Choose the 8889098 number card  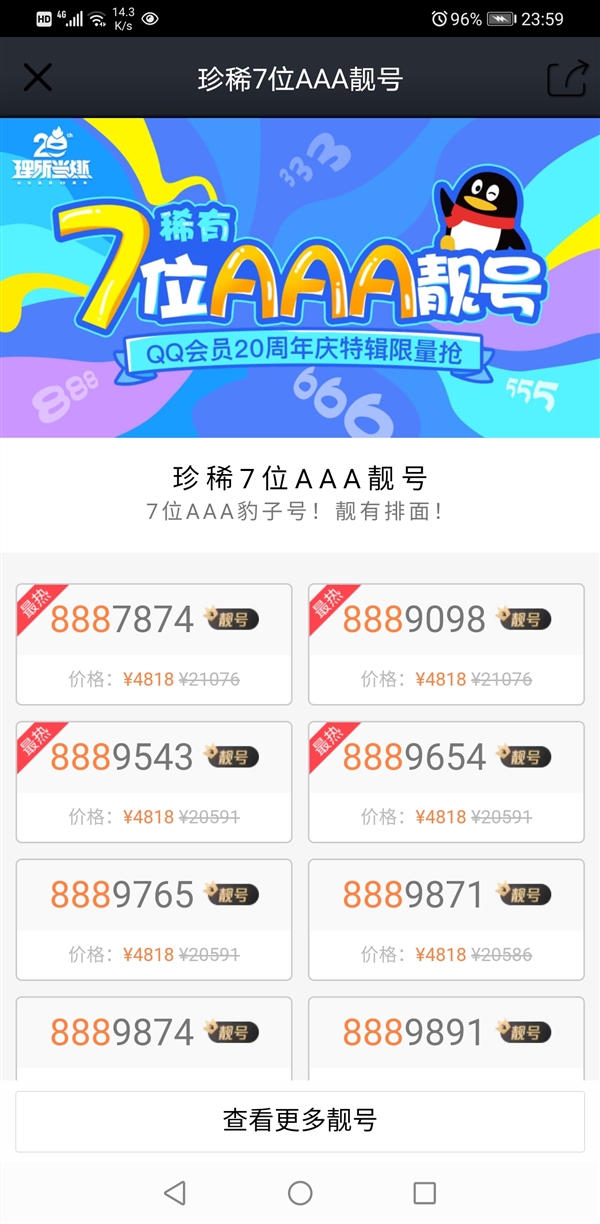[x=446, y=644]
